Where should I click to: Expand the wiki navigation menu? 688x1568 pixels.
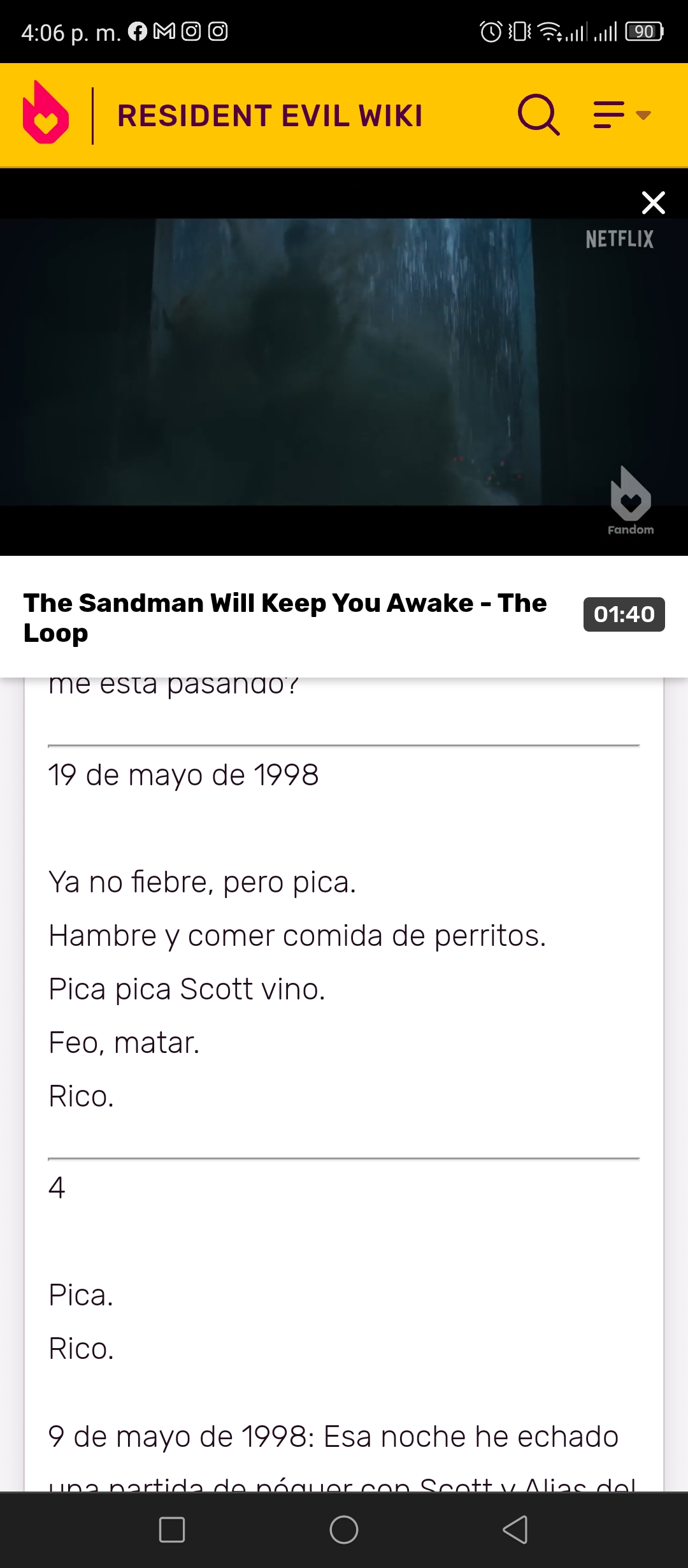pos(622,115)
